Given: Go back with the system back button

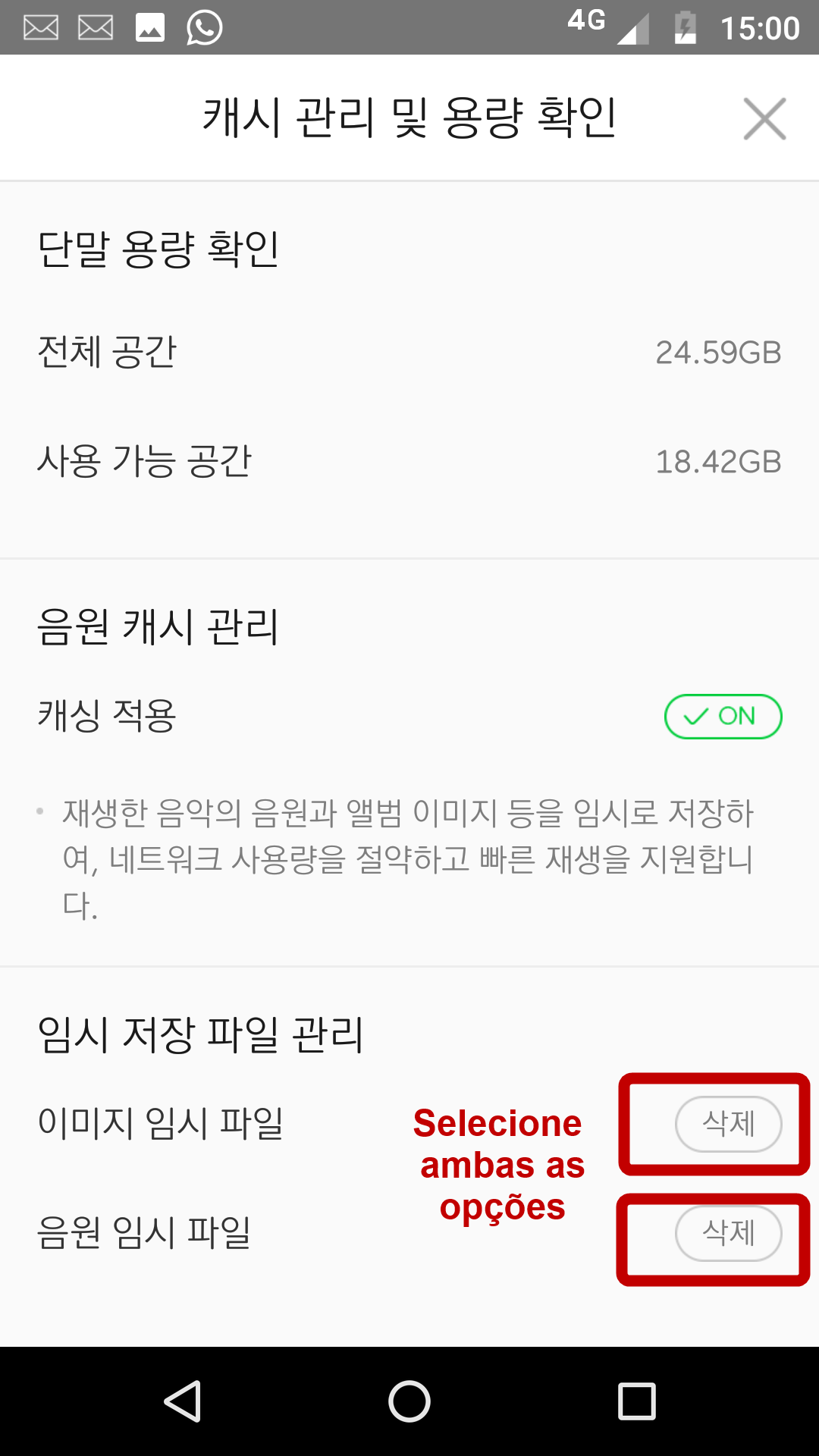Looking at the screenshot, I should point(183,1401).
